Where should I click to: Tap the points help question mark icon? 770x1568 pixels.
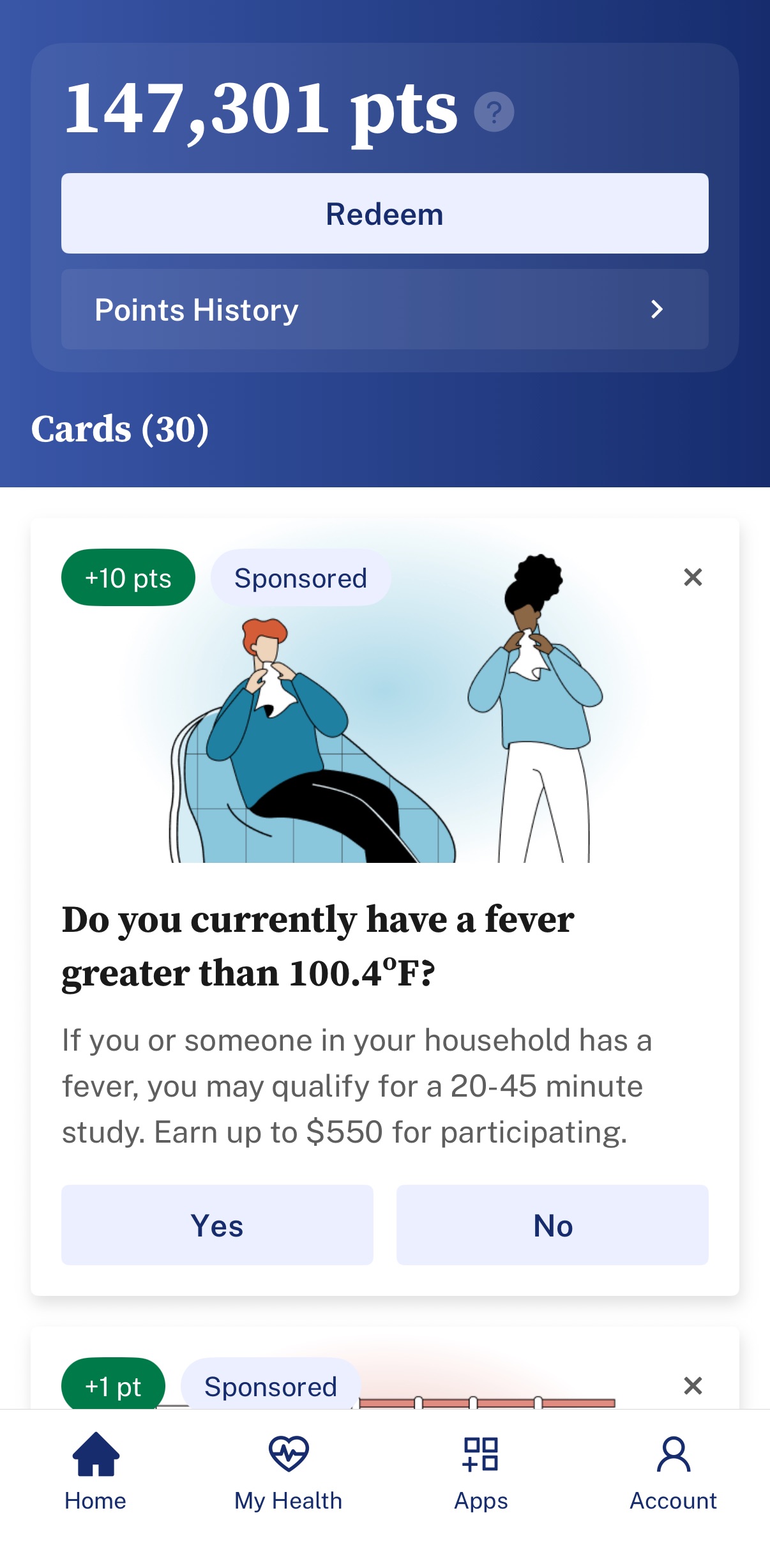click(x=494, y=112)
